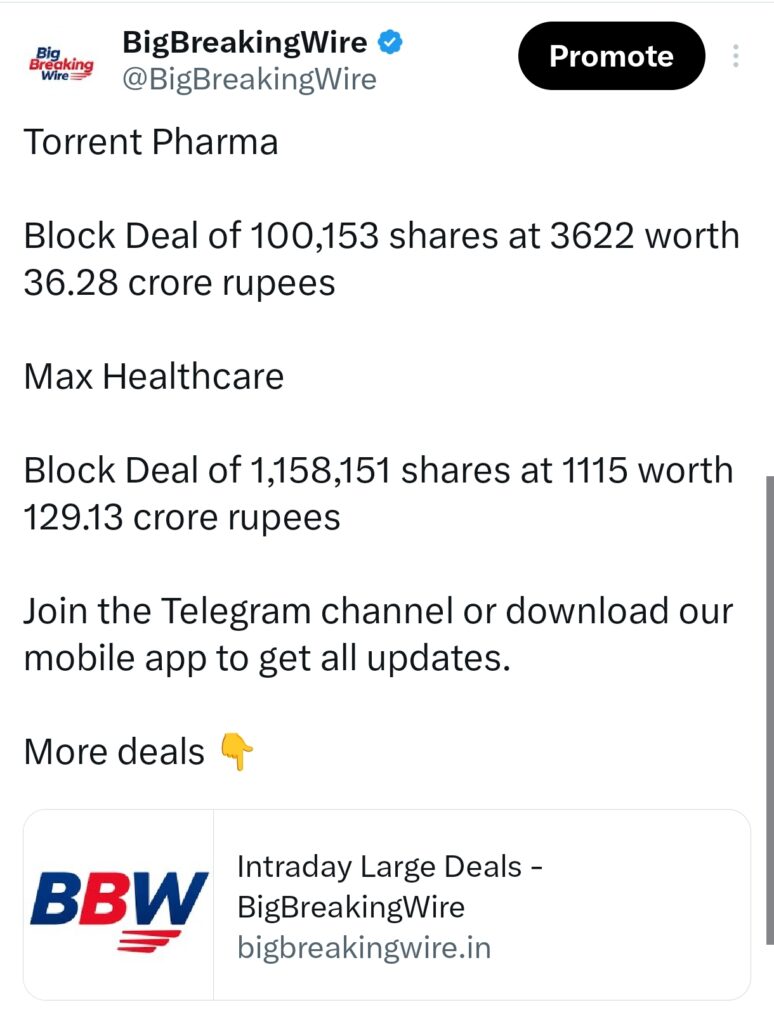Screen dimensions: 774x1024
Task: Click the @BigBreakingWire handle
Action: pos(249,79)
